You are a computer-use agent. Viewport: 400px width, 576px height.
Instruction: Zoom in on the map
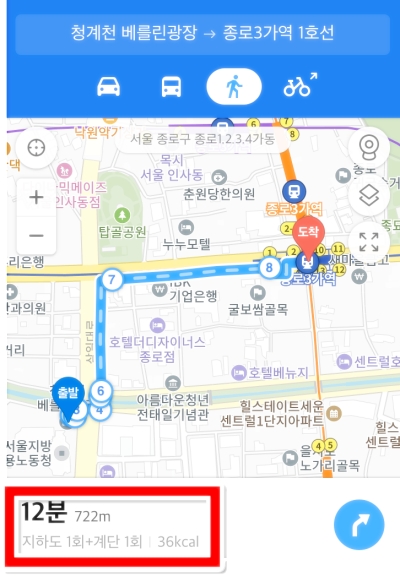(x=36, y=198)
